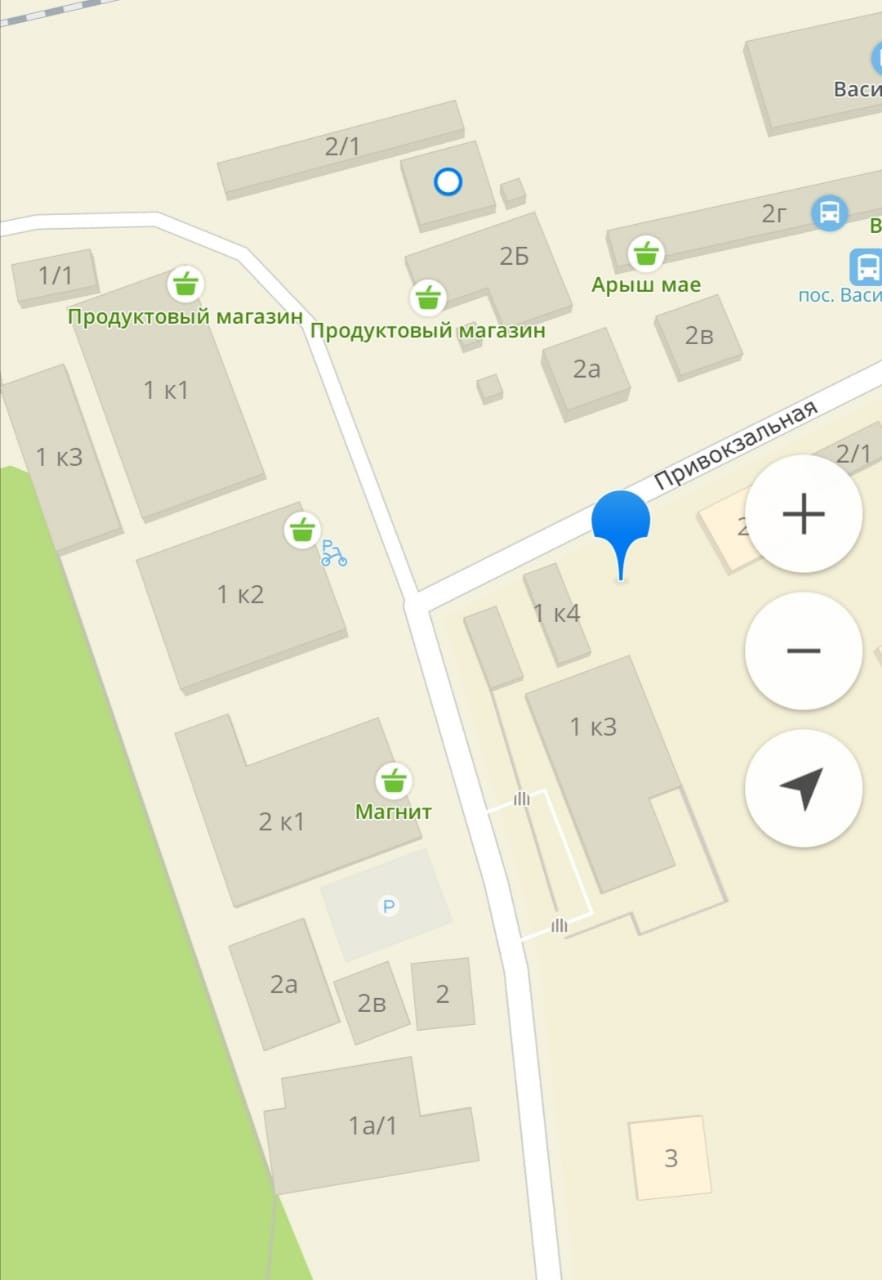Open Продуктовый магазин marker near 2Б
The width and height of the screenshot is (882, 1280).
[x=429, y=298]
